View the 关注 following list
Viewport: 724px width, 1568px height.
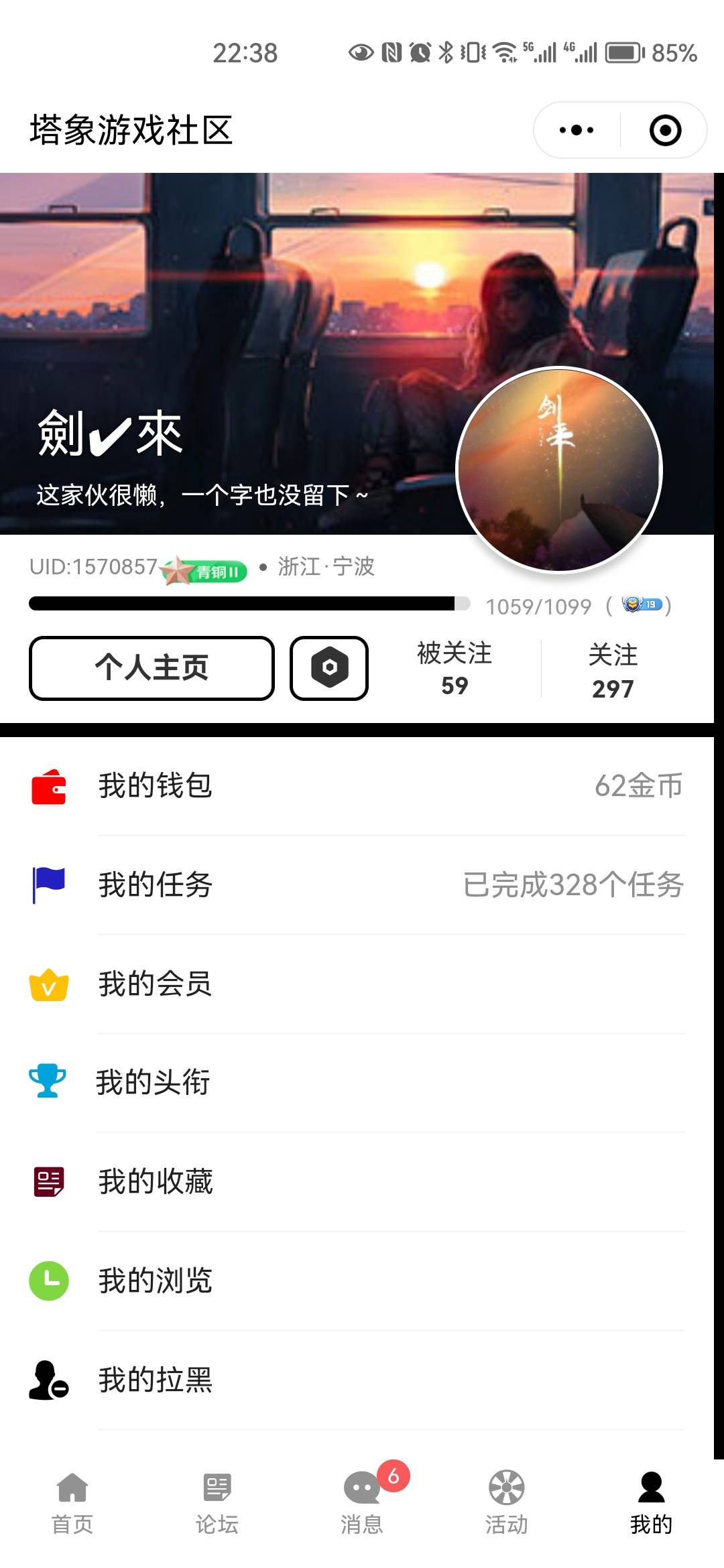tap(613, 671)
